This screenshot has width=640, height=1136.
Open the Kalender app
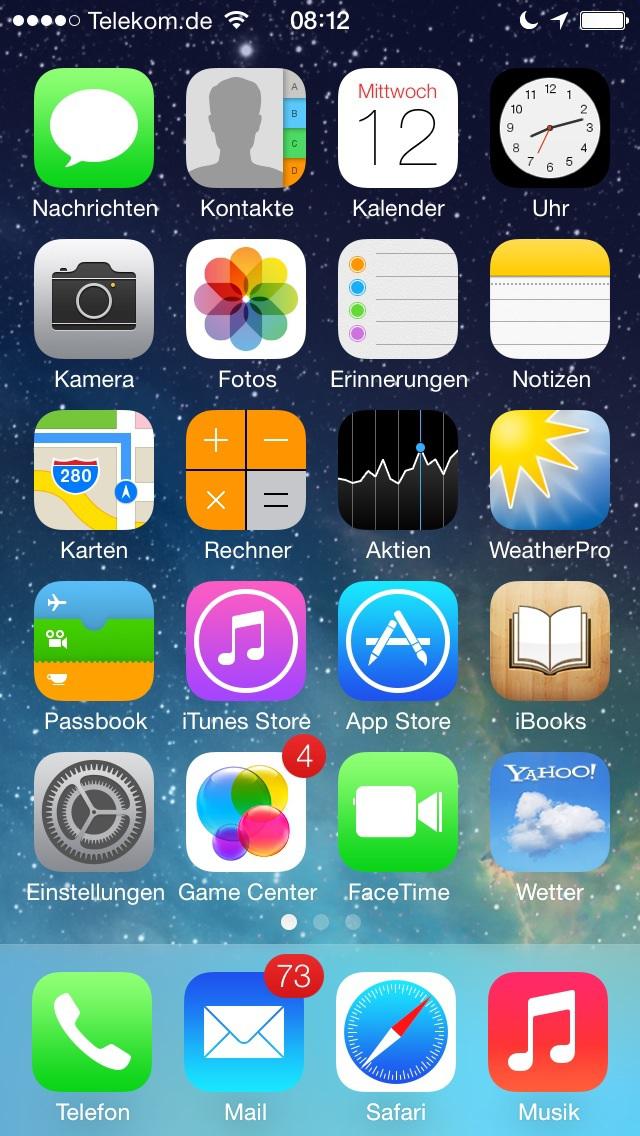pyautogui.click(x=398, y=128)
